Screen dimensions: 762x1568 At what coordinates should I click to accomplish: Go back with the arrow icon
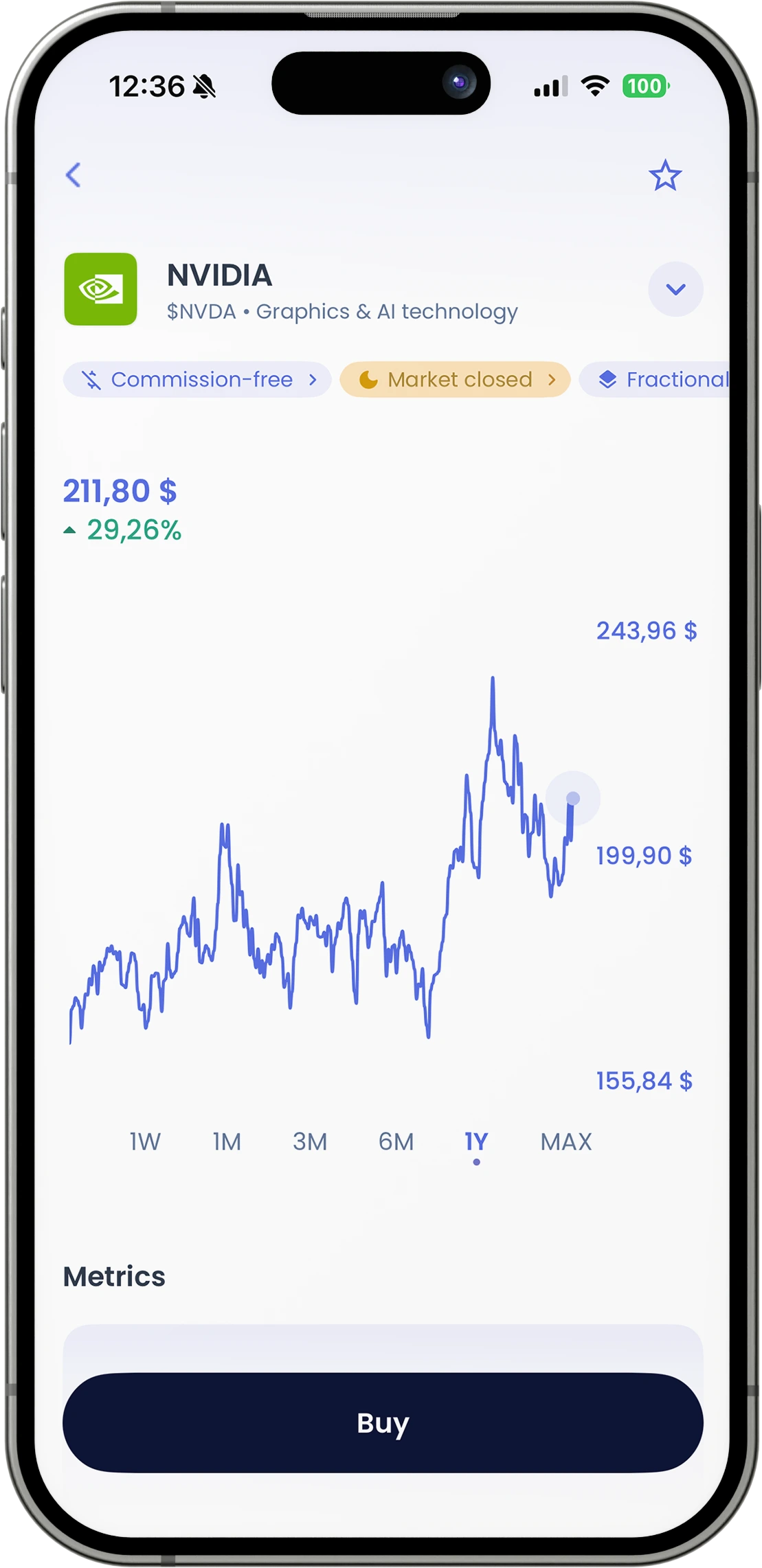(74, 174)
